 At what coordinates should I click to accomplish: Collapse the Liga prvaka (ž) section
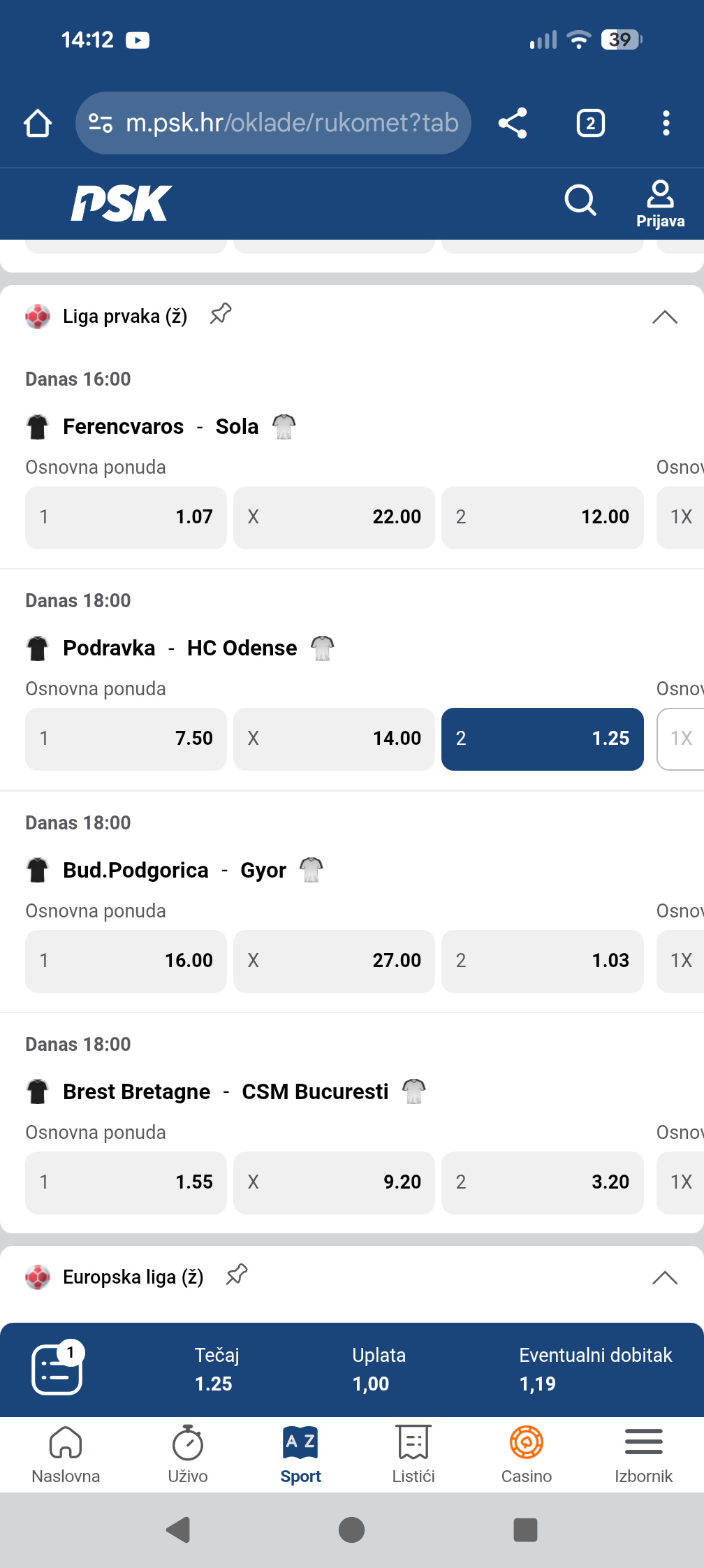click(x=664, y=317)
